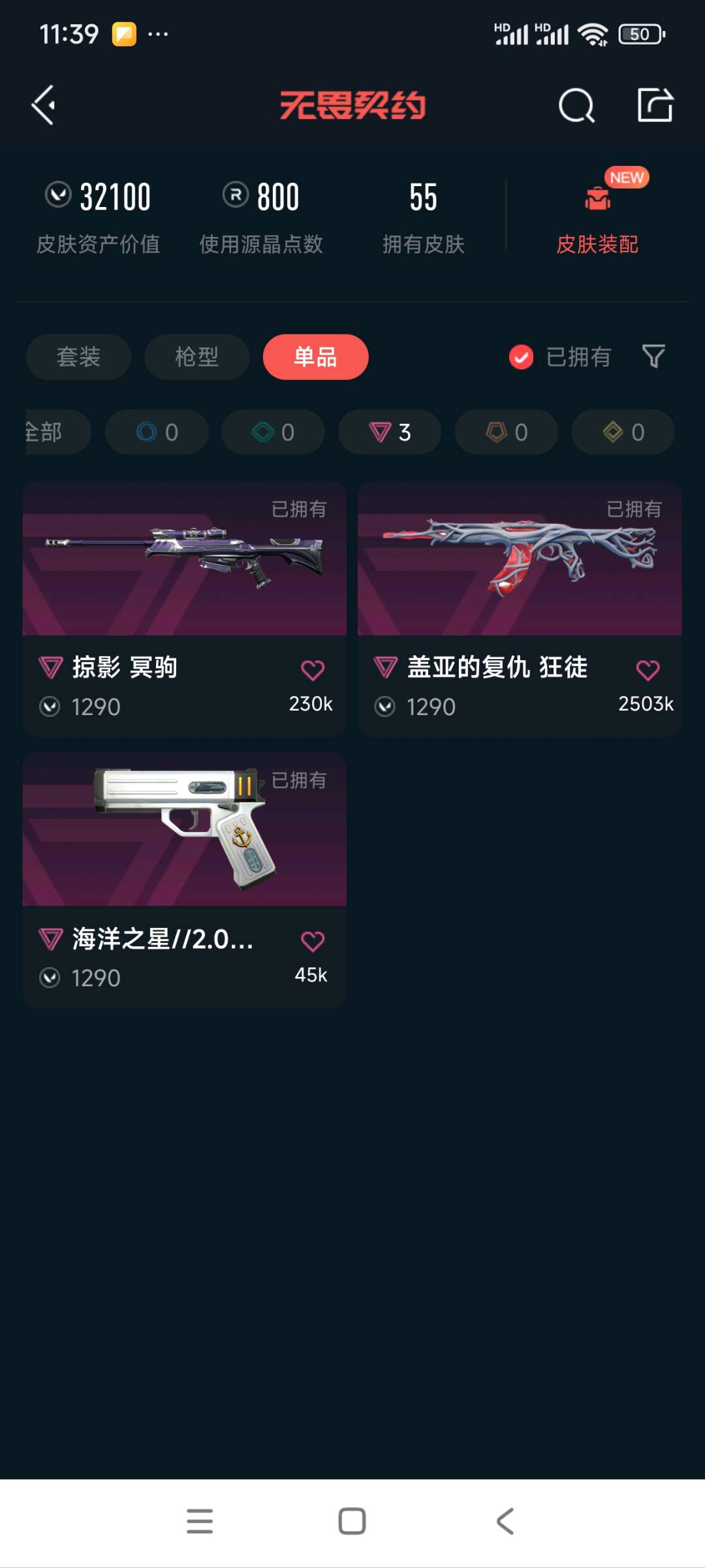The image size is (705, 1568).
Task: Filter by the blue circle rarity chip
Action: 157,432
